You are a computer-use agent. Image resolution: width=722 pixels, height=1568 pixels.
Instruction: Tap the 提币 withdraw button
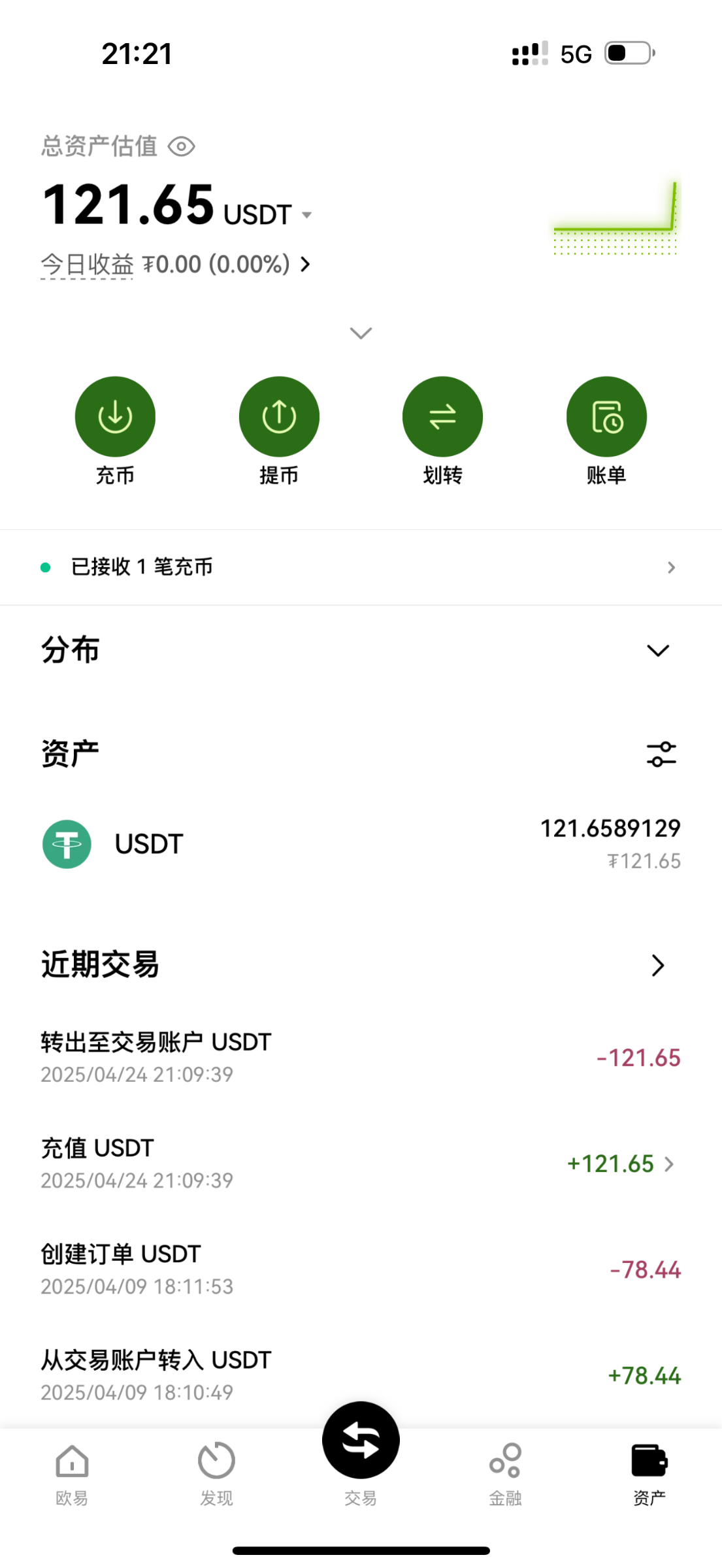pos(279,417)
